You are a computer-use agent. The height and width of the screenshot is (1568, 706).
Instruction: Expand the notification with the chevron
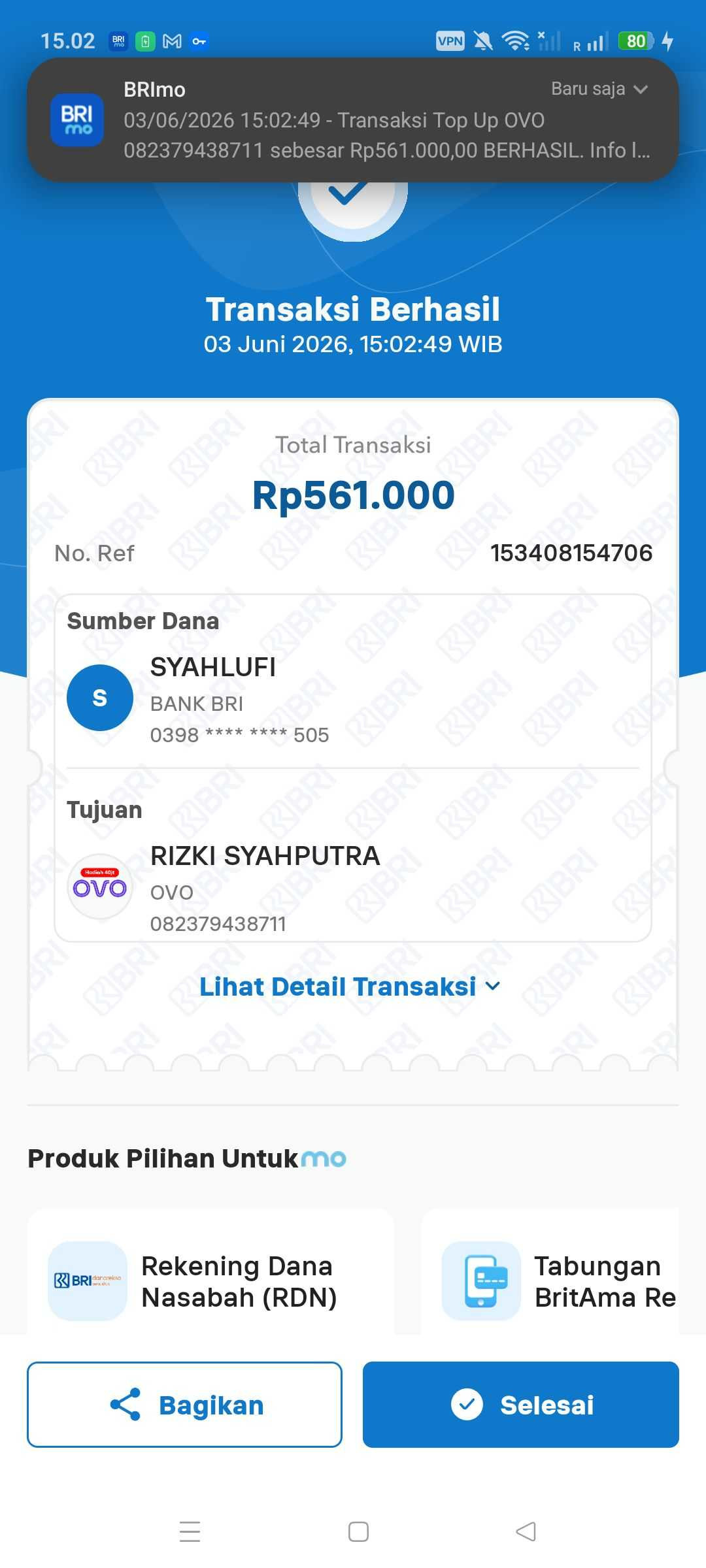pyautogui.click(x=641, y=89)
